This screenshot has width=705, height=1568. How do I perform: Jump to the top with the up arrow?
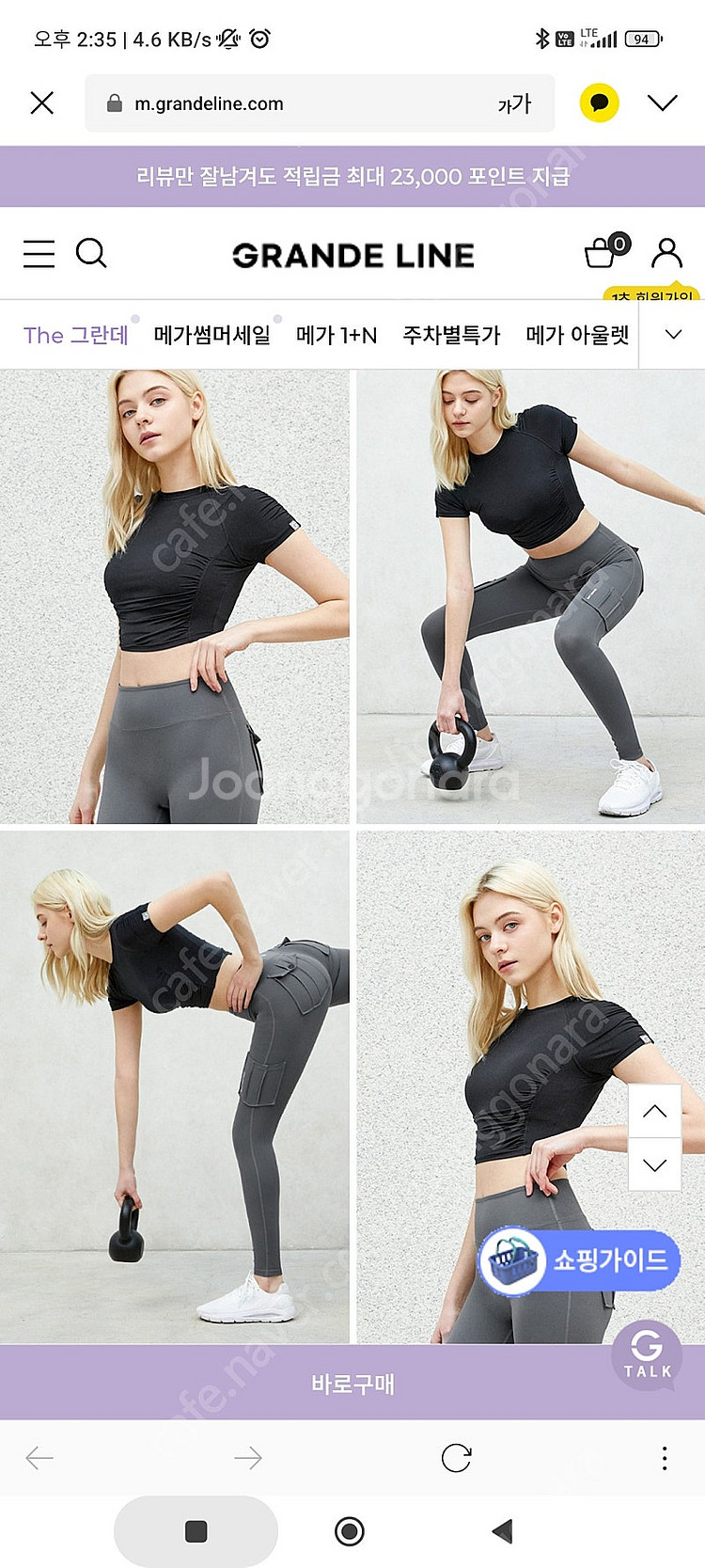coord(654,1111)
